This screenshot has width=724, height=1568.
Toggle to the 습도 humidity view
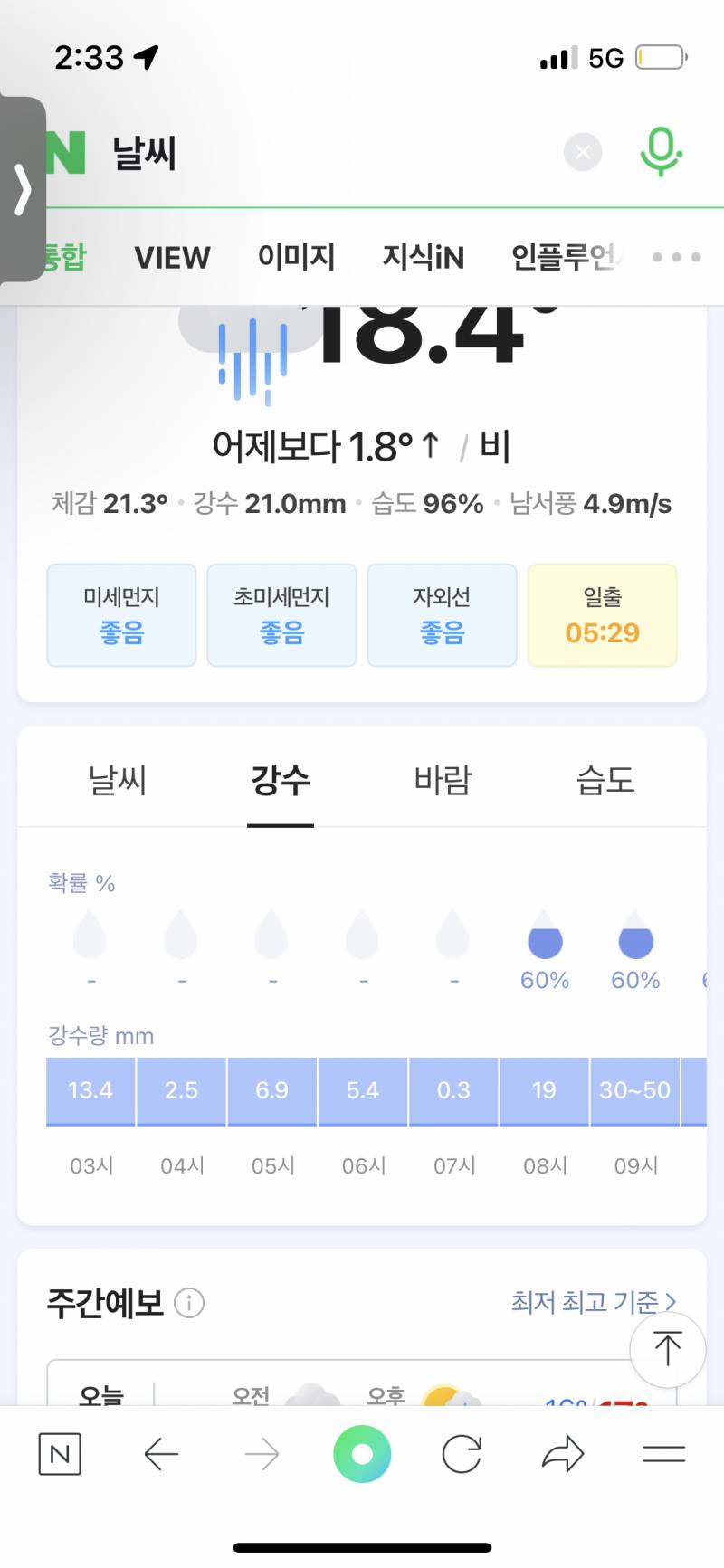pos(606,780)
